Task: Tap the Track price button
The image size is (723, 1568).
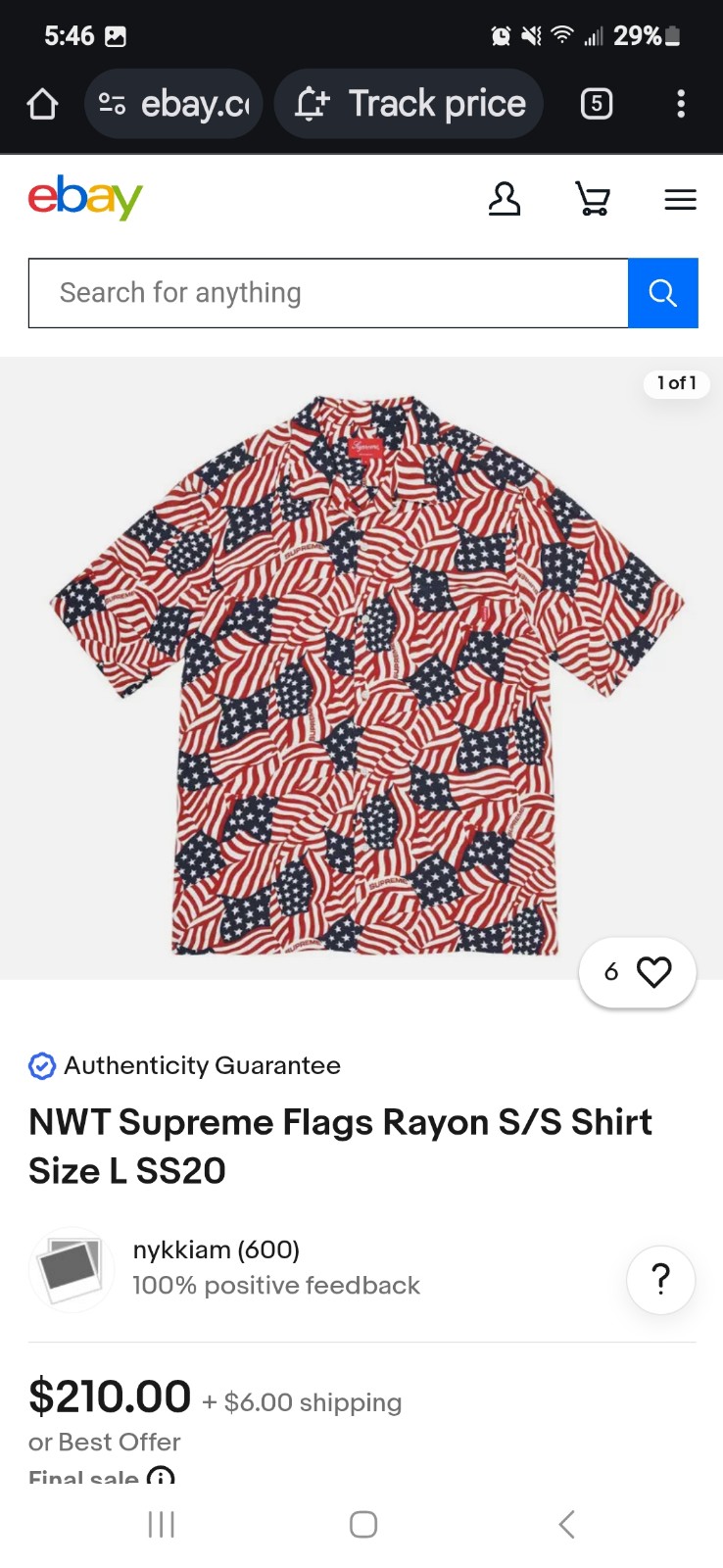Action: pyautogui.click(x=409, y=104)
